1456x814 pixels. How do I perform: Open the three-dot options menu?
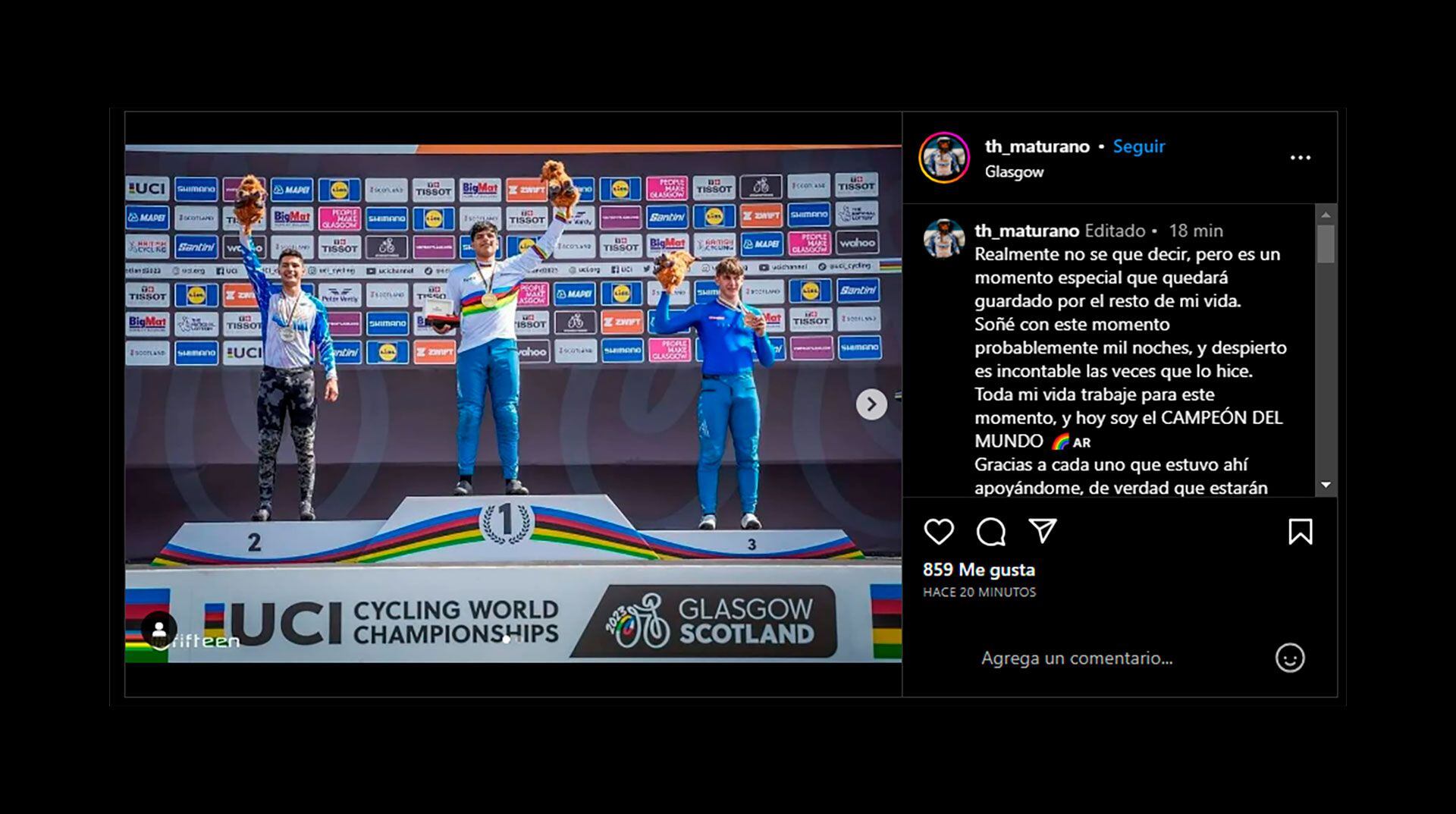[x=1300, y=158]
